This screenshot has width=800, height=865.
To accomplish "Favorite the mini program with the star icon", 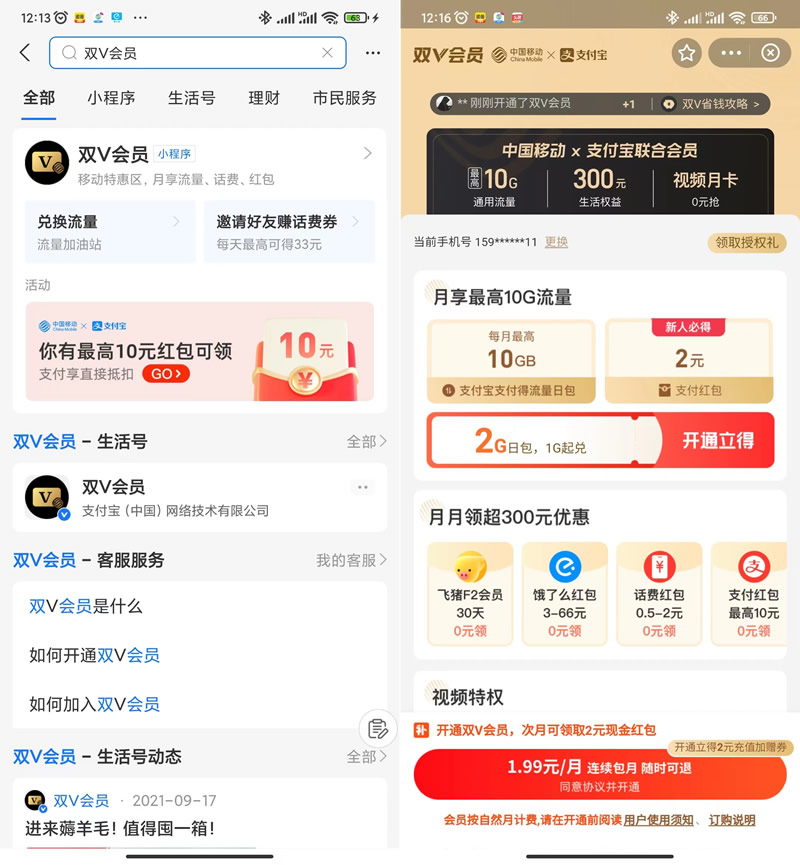I will point(686,53).
